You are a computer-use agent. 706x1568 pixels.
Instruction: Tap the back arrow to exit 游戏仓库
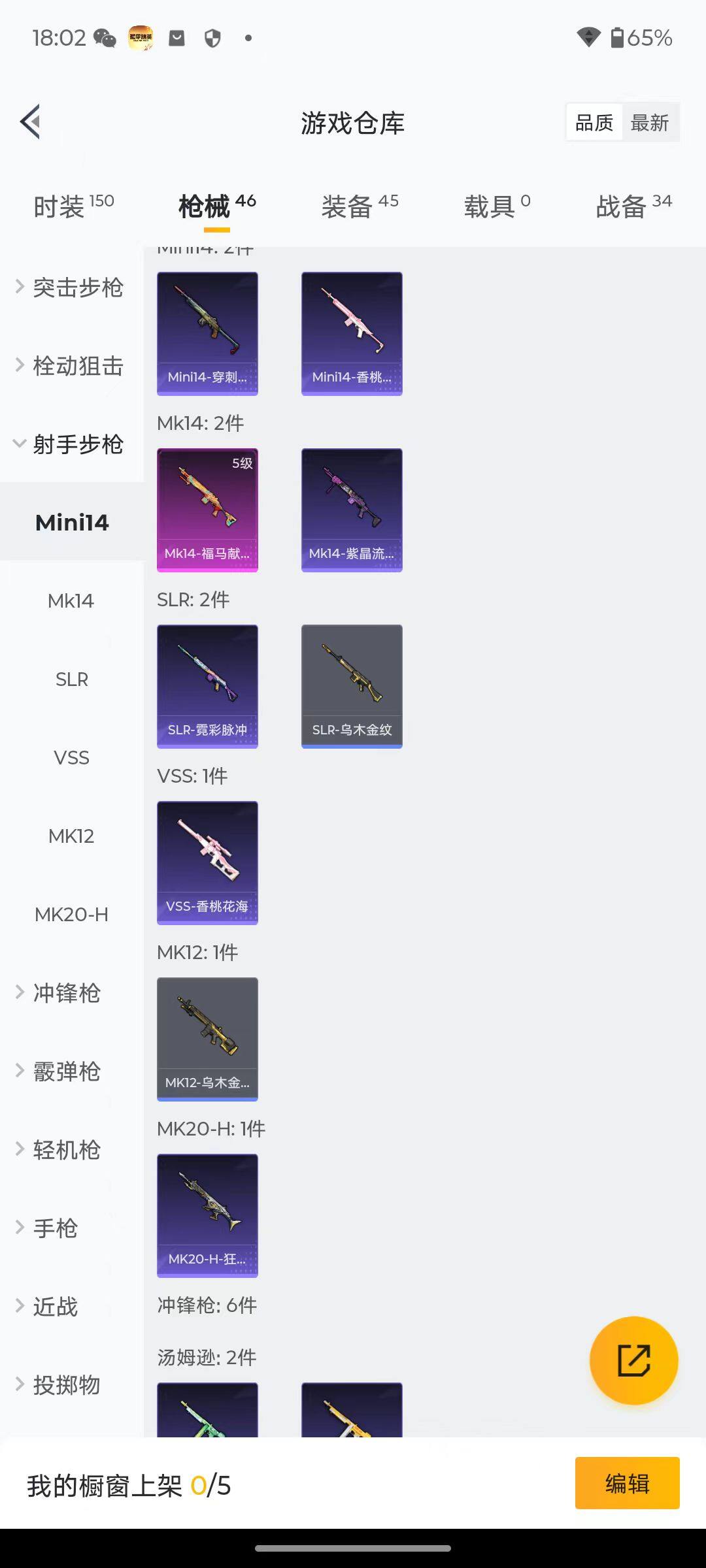29,122
